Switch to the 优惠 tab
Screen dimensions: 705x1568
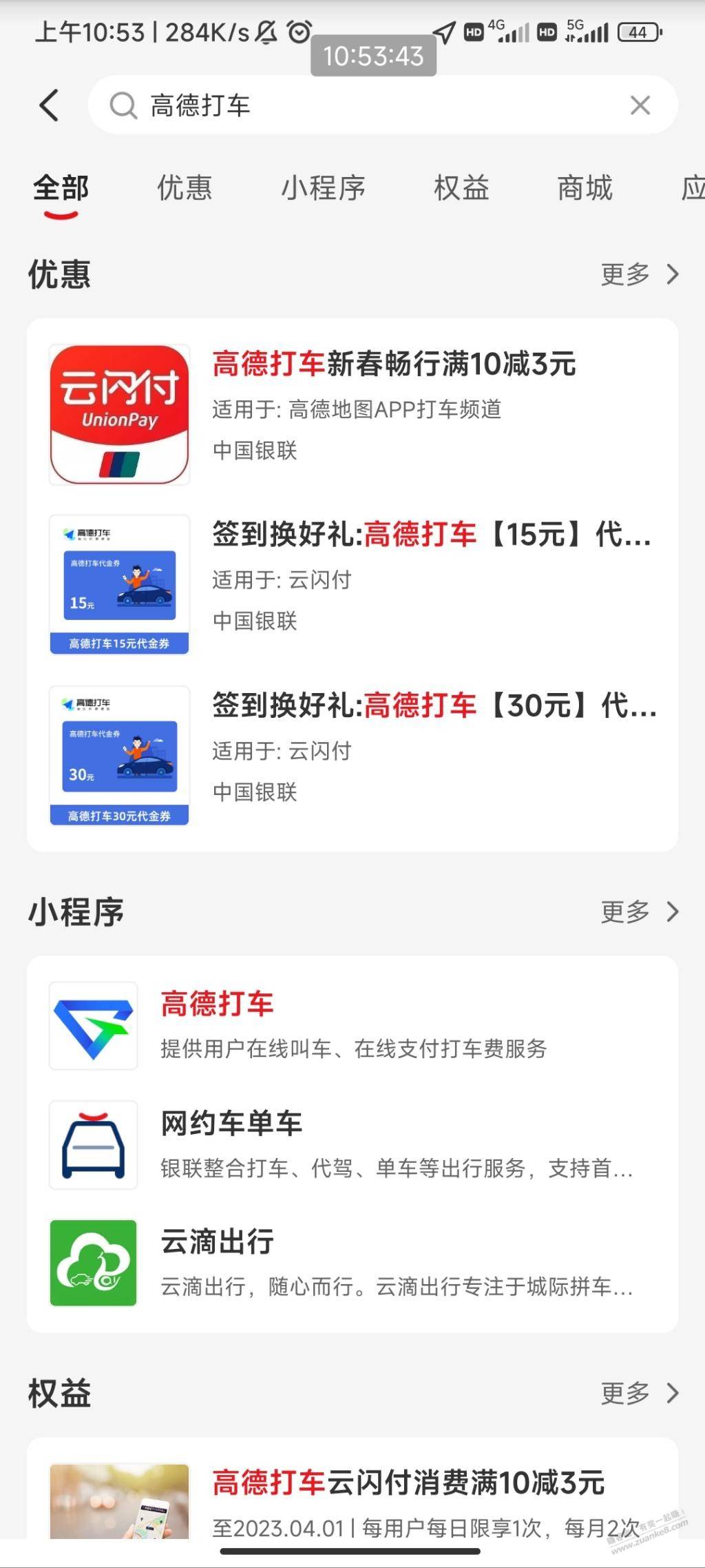coord(185,188)
